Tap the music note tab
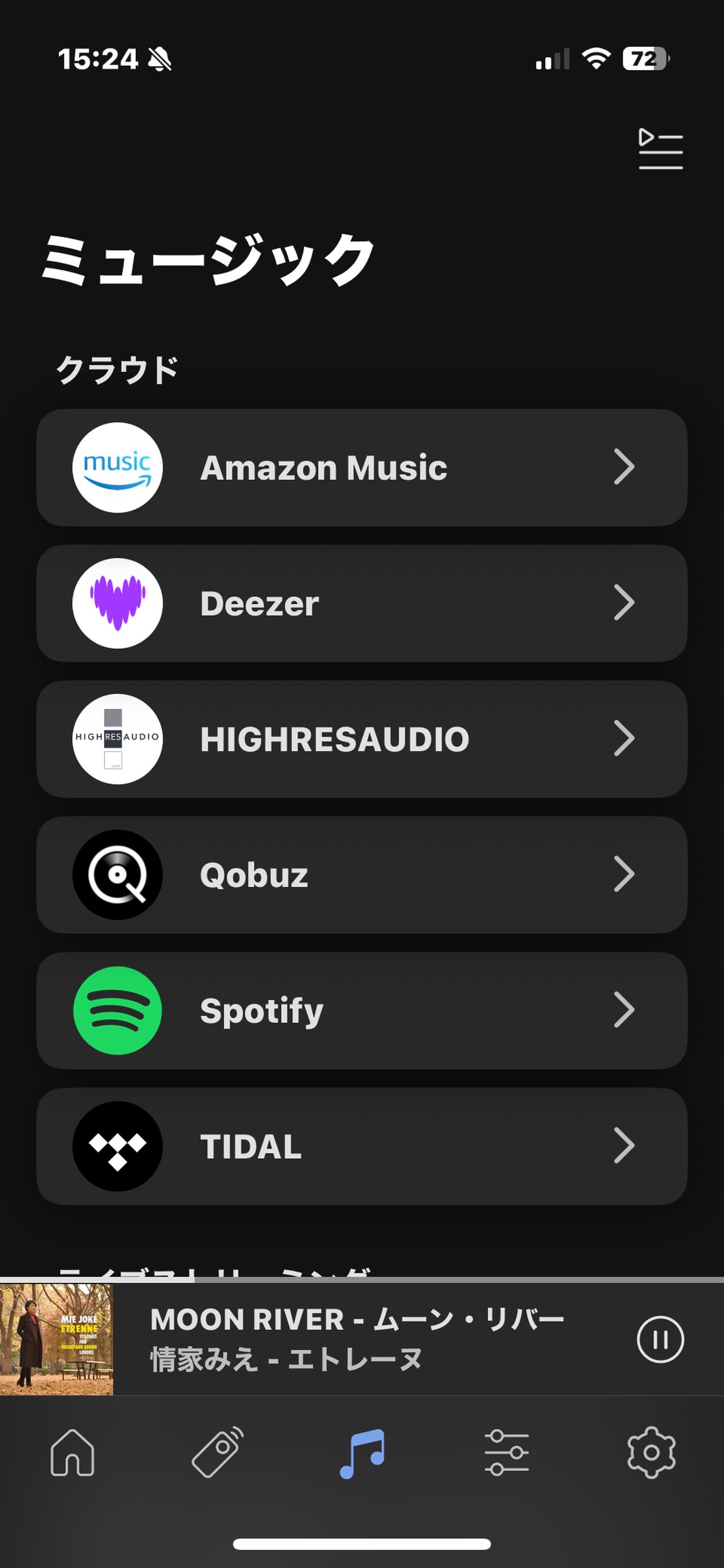The image size is (724, 1568). click(x=363, y=1453)
